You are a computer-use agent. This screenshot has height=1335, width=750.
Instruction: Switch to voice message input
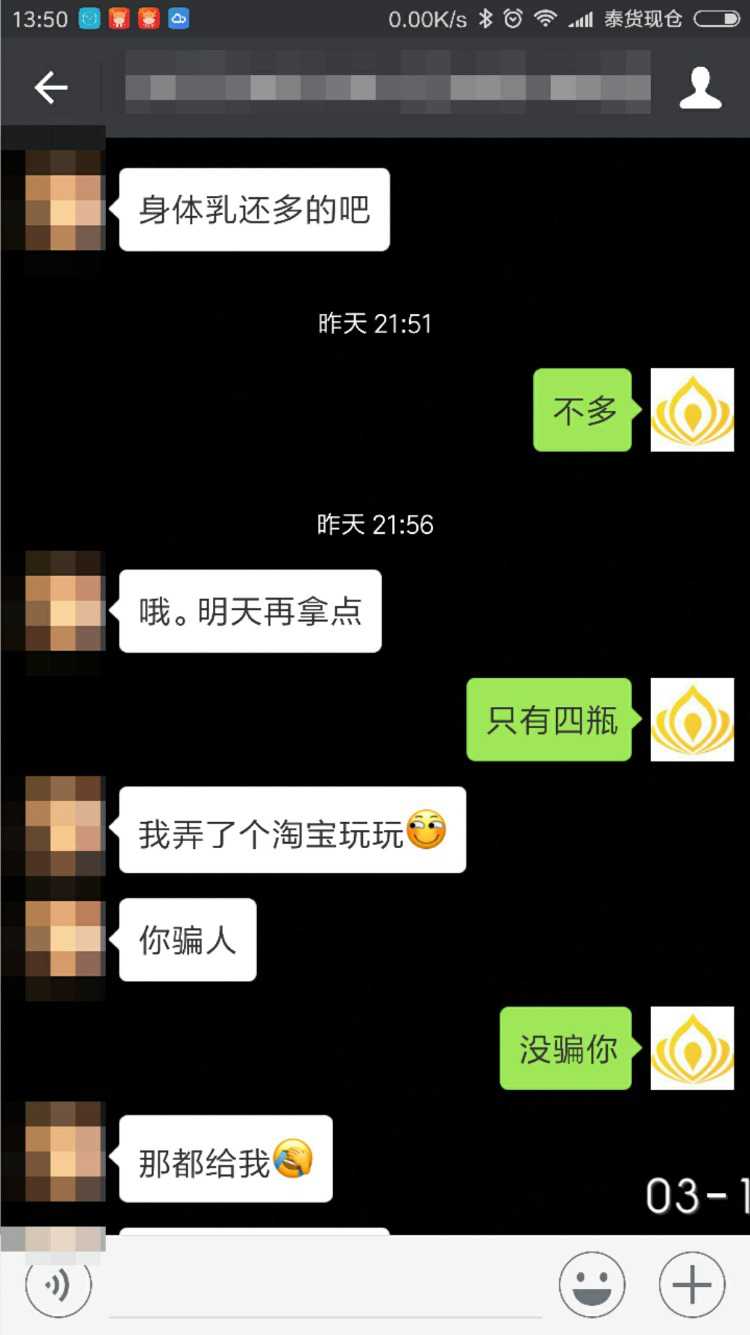58,1285
